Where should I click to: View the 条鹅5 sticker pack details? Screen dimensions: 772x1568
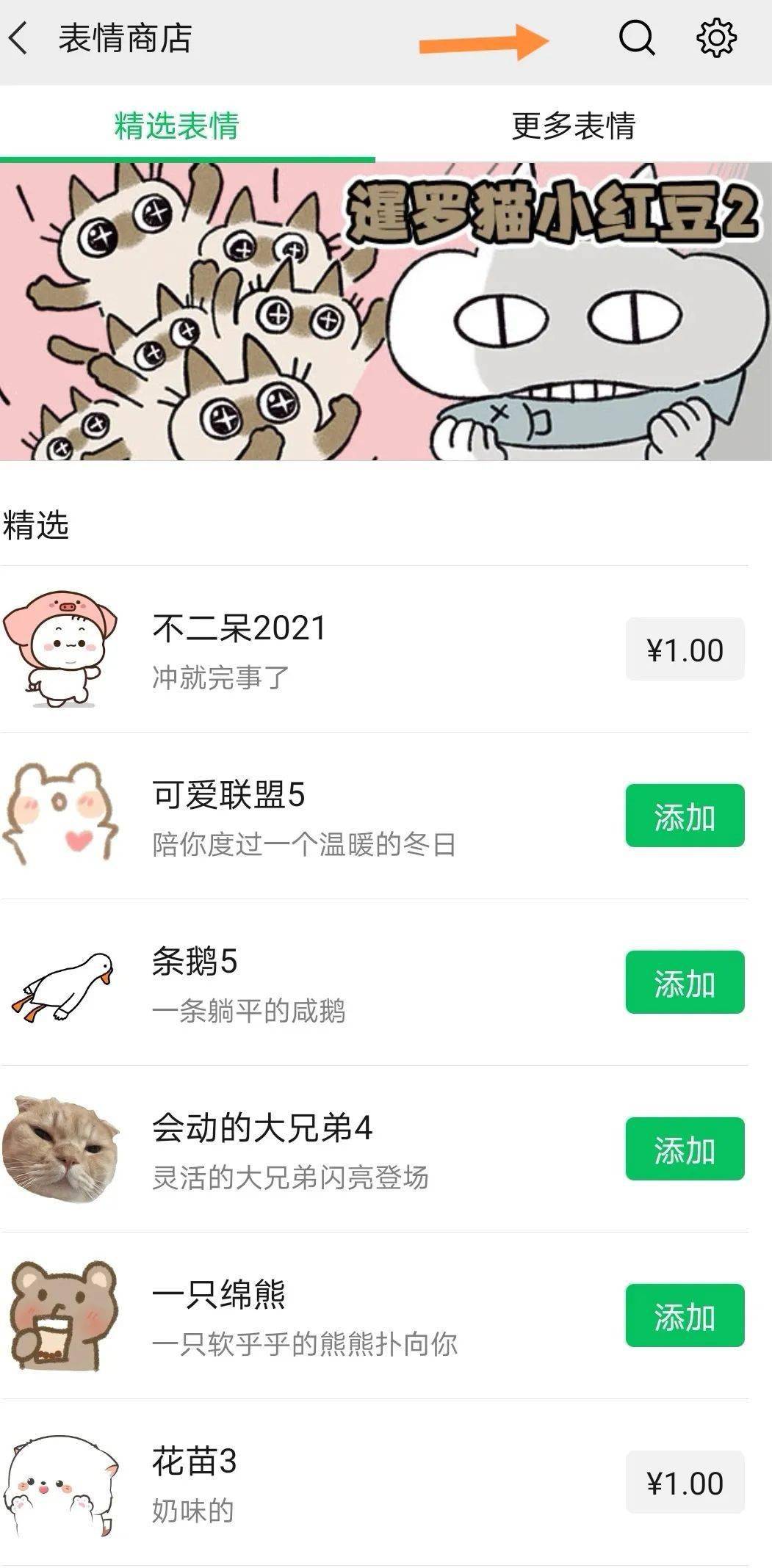(x=309, y=982)
